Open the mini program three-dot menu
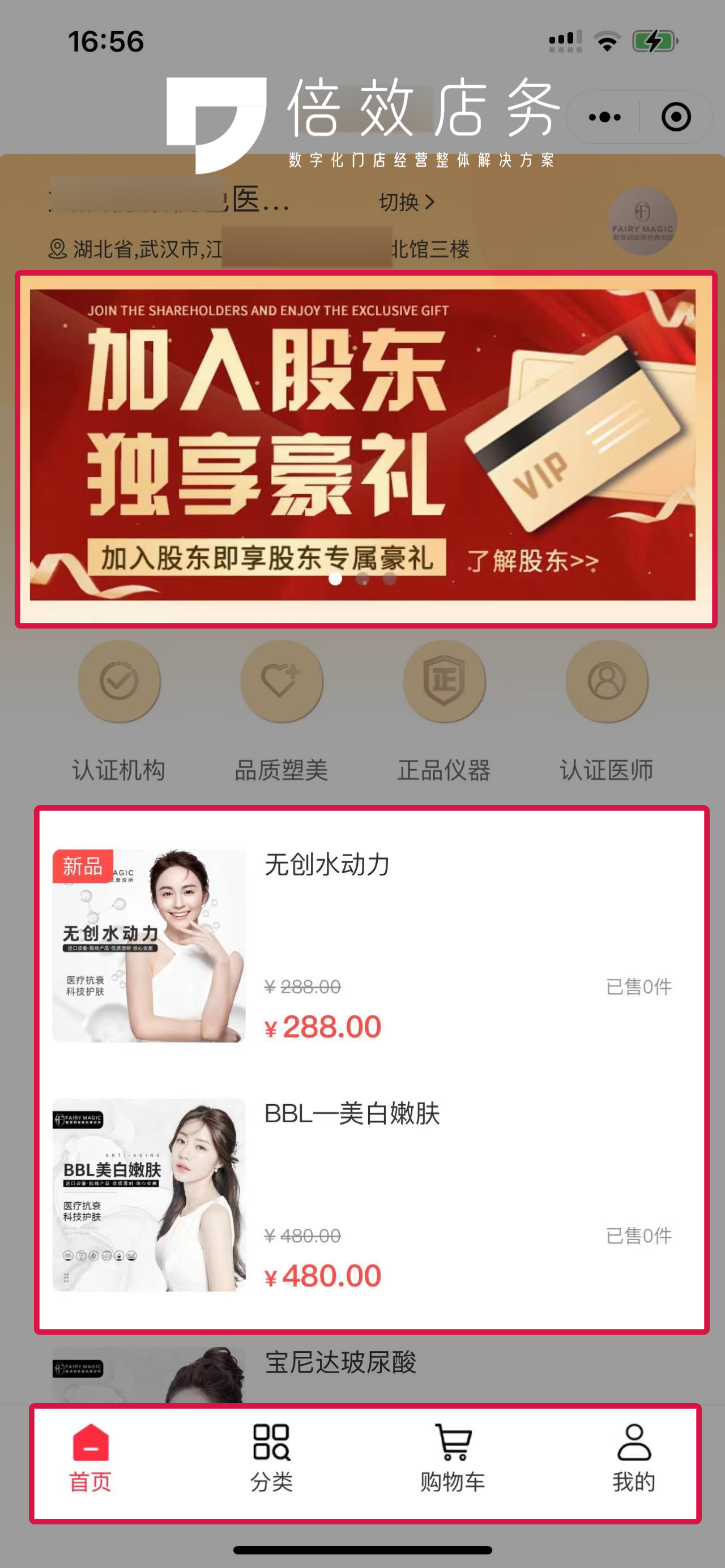 click(604, 117)
